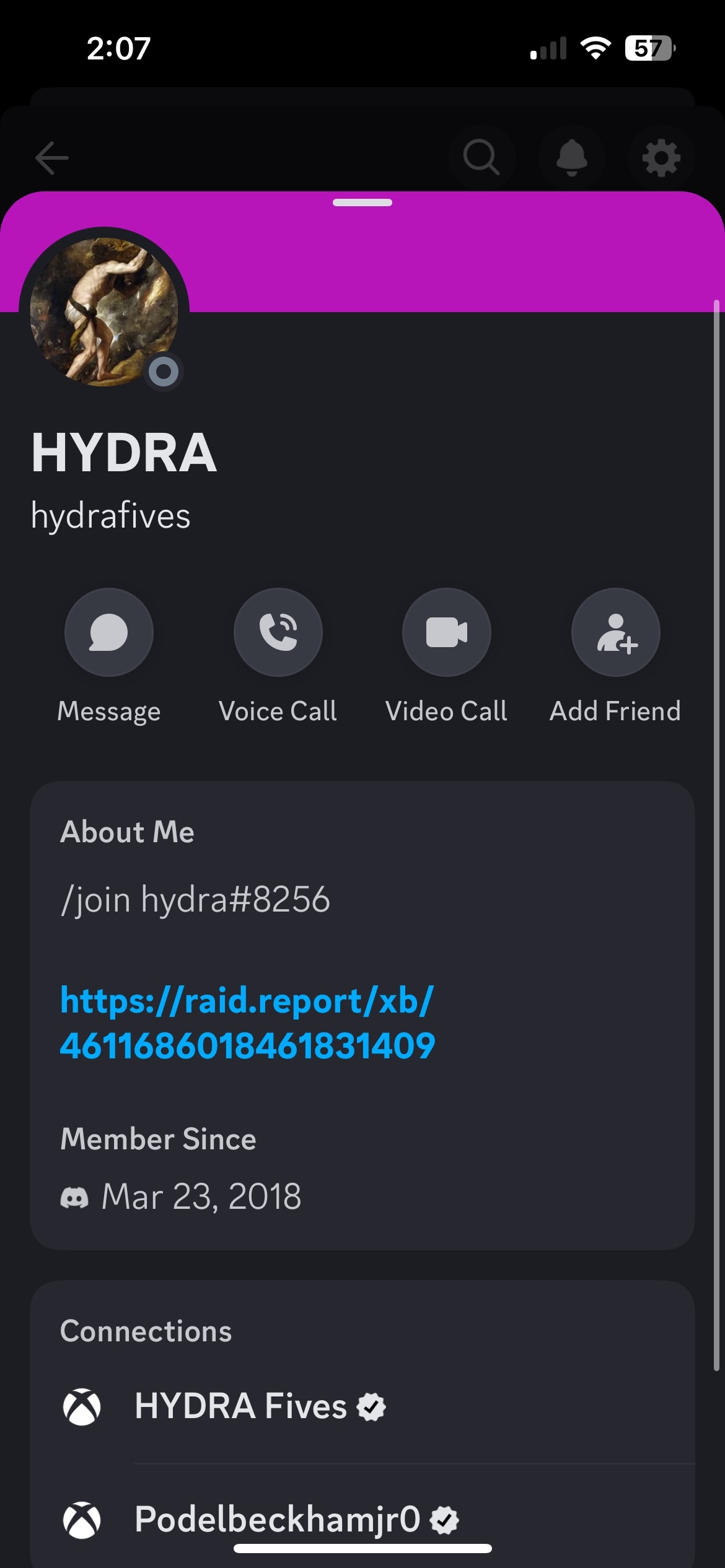
Task: Add HYDRA as a friend
Action: pos(615,632)
